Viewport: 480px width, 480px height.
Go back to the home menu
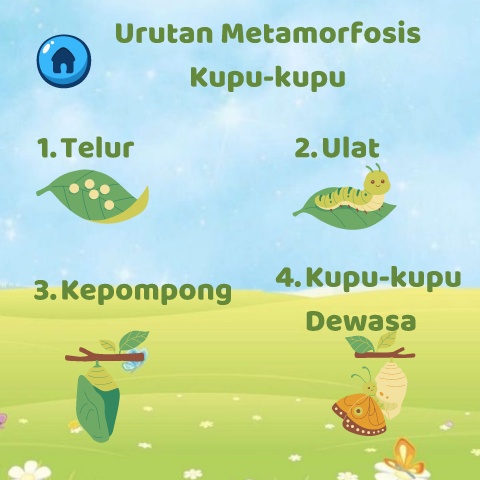64,61
